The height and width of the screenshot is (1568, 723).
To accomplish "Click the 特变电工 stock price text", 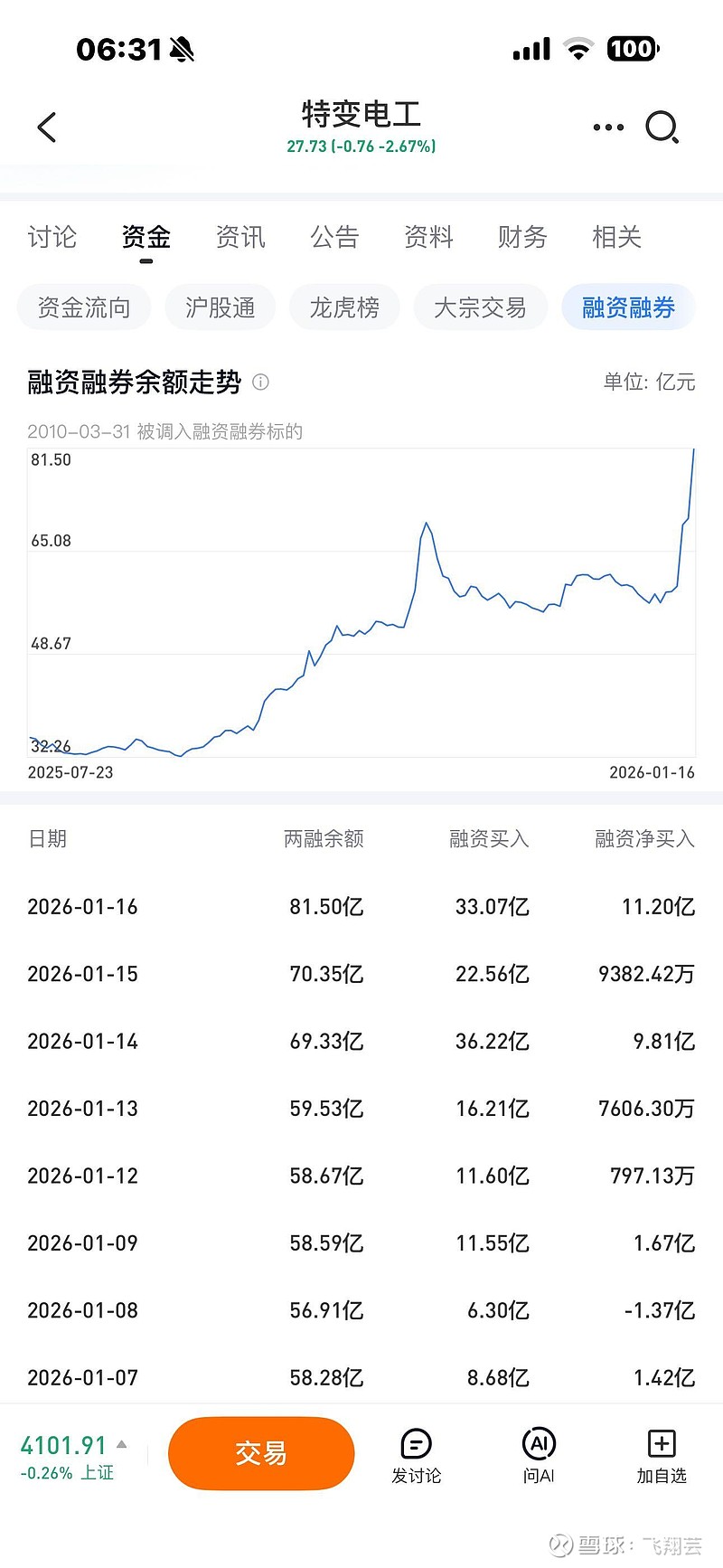I will point(361,145).
